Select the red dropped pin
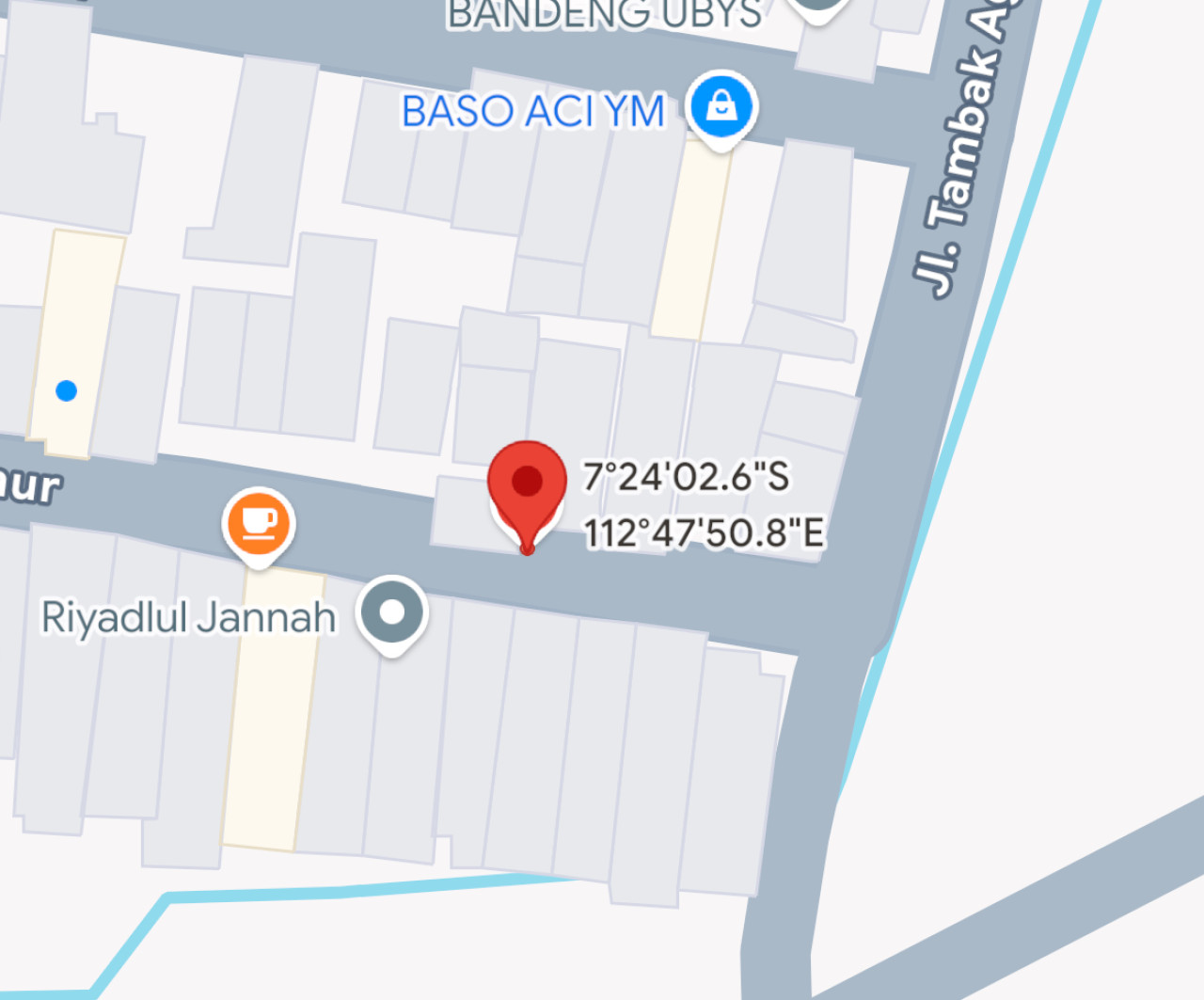The image size is (1204, 1000). click(527, 484)
